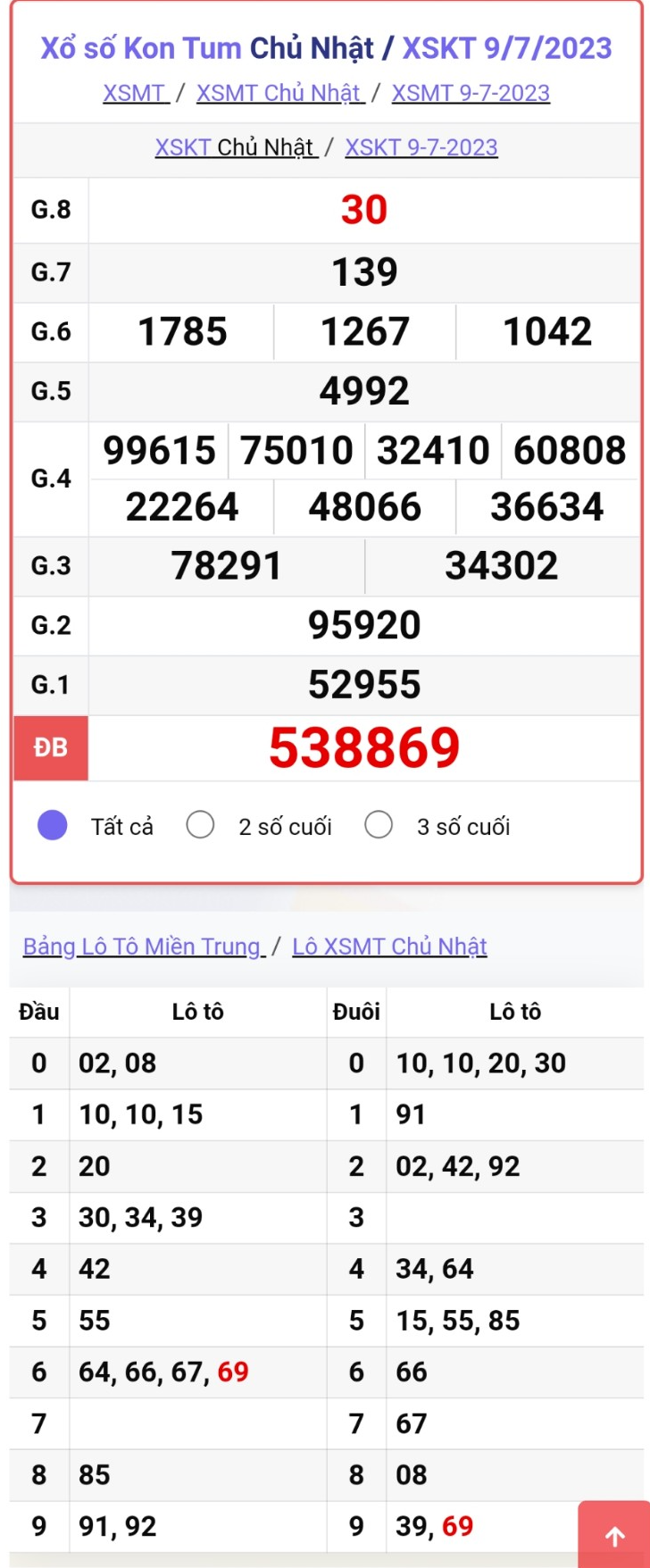Open the XSKT 9-7-2023 link
Screen dimensions: 650x1568
[421, 147]
